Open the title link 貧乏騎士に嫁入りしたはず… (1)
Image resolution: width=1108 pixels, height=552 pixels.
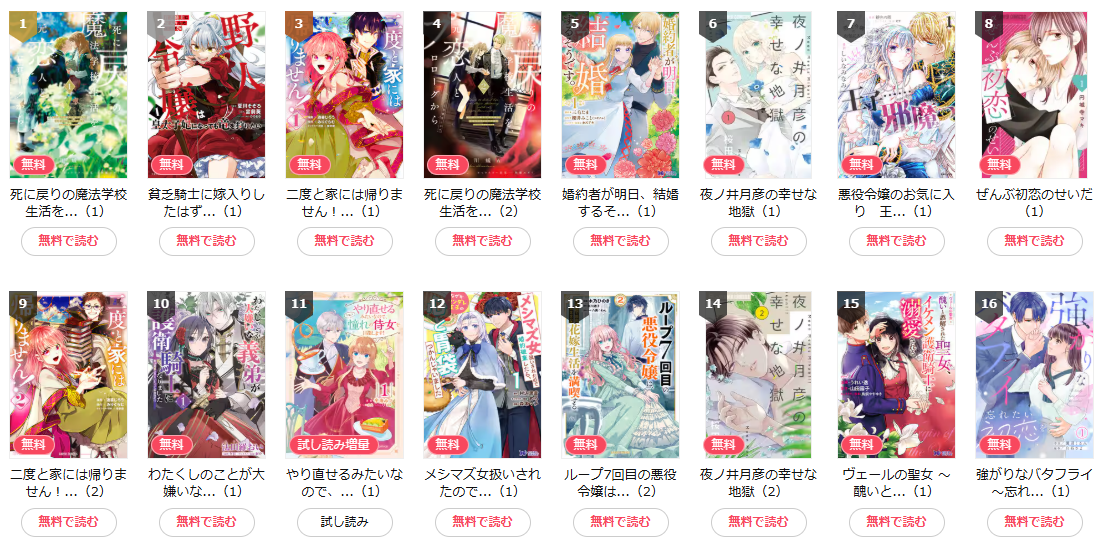click(206, 203)
